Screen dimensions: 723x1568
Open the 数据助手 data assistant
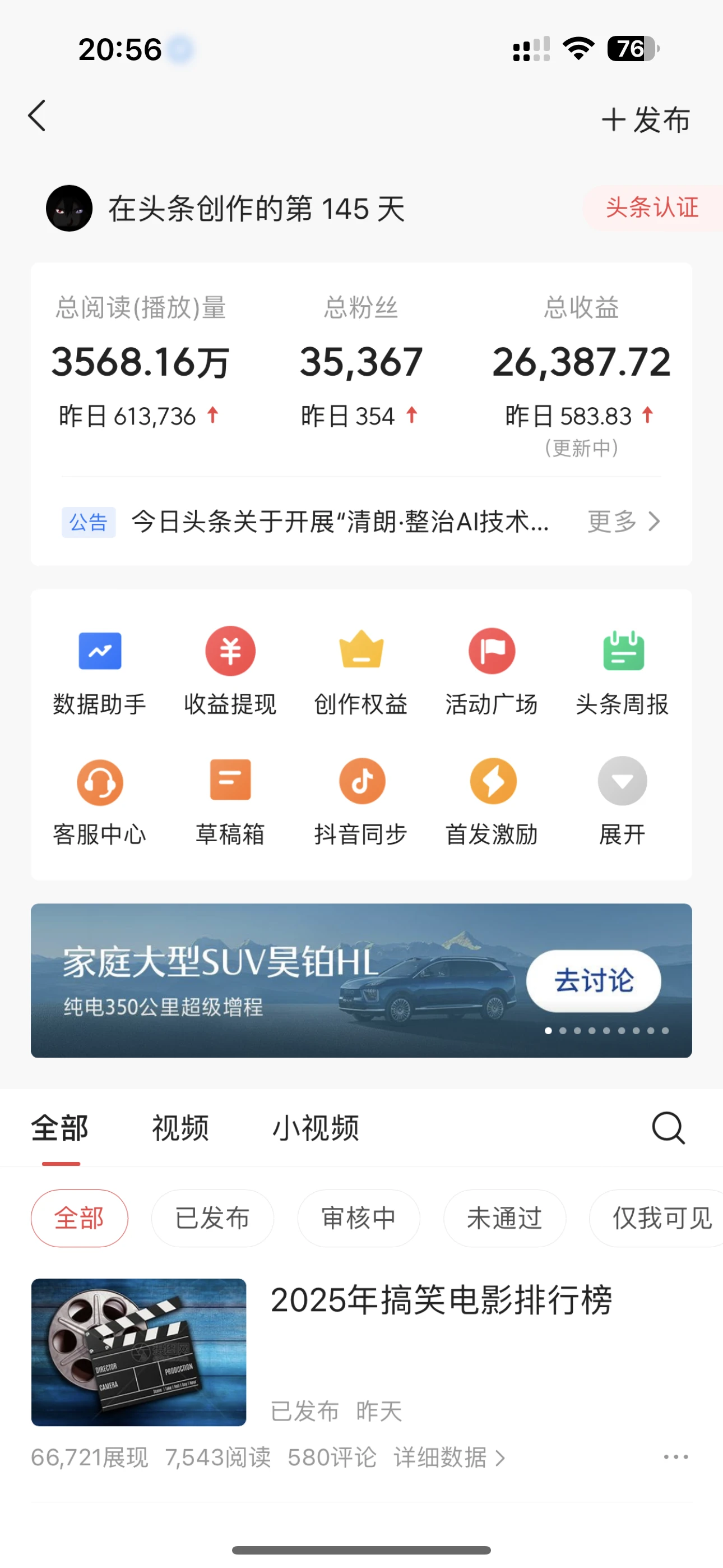[100, 670]
